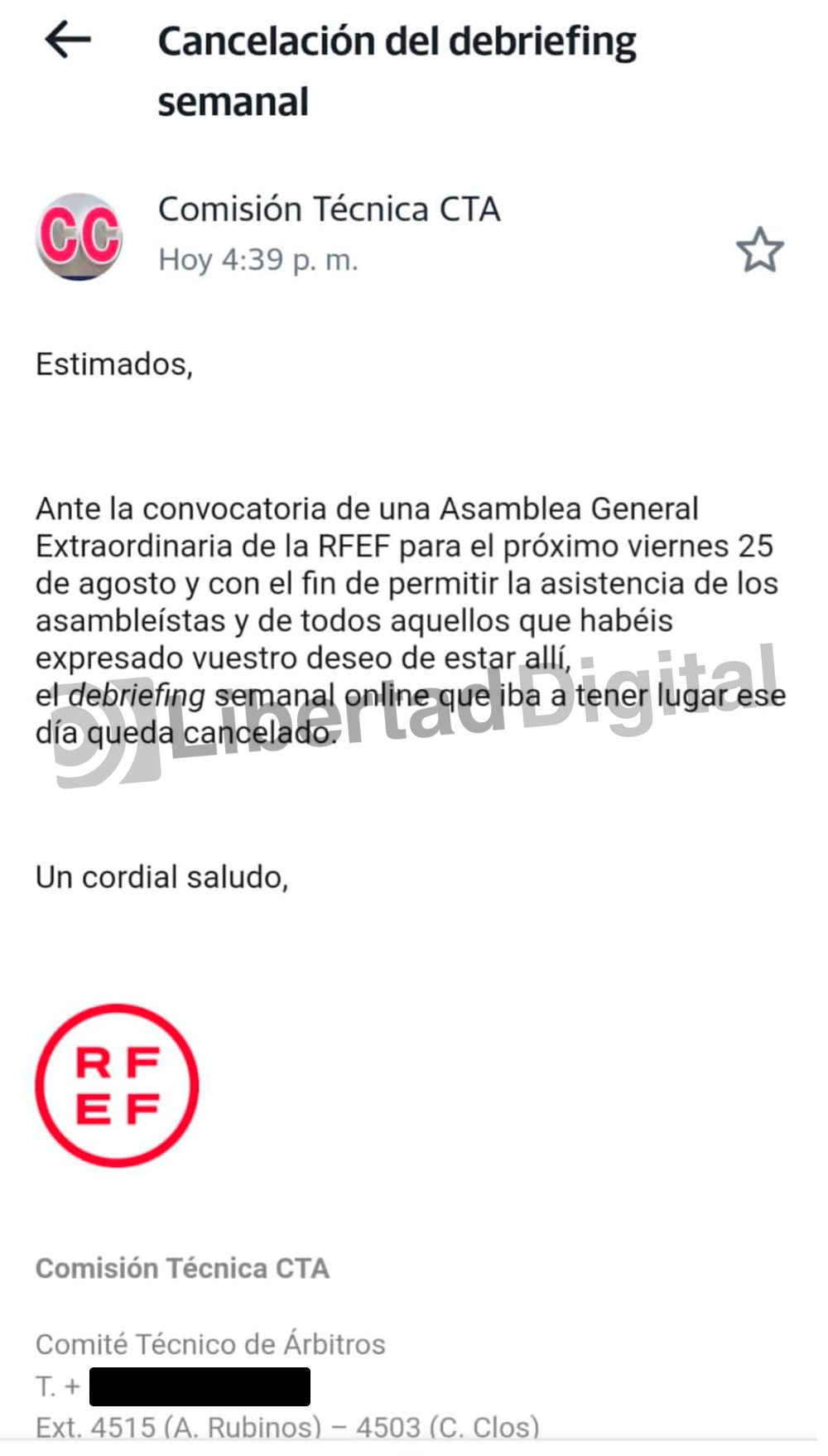Open the CC sender avatar
This screenshot has height=1456, width=828.
[79, 237]
